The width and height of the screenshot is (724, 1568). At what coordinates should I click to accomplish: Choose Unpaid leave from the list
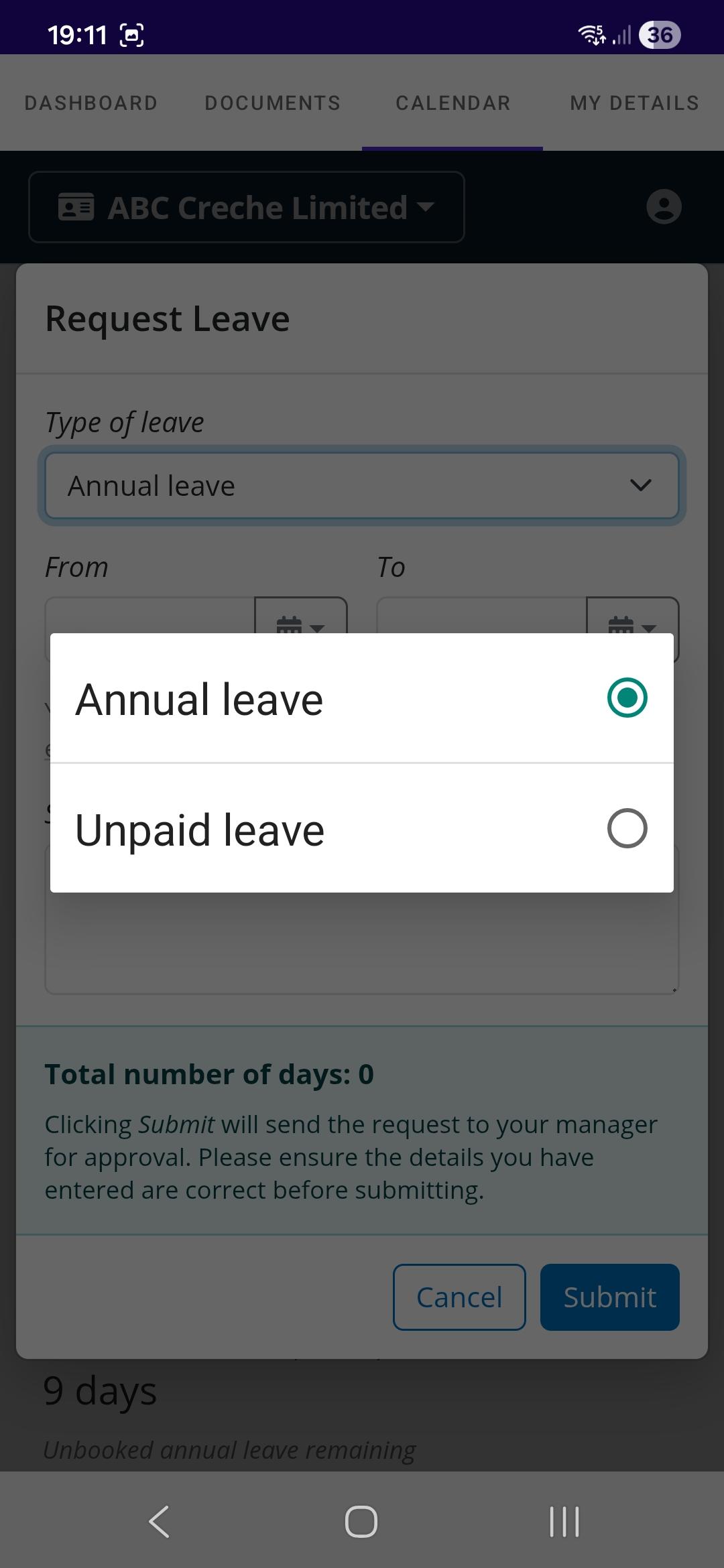click(x=361, y=829)
